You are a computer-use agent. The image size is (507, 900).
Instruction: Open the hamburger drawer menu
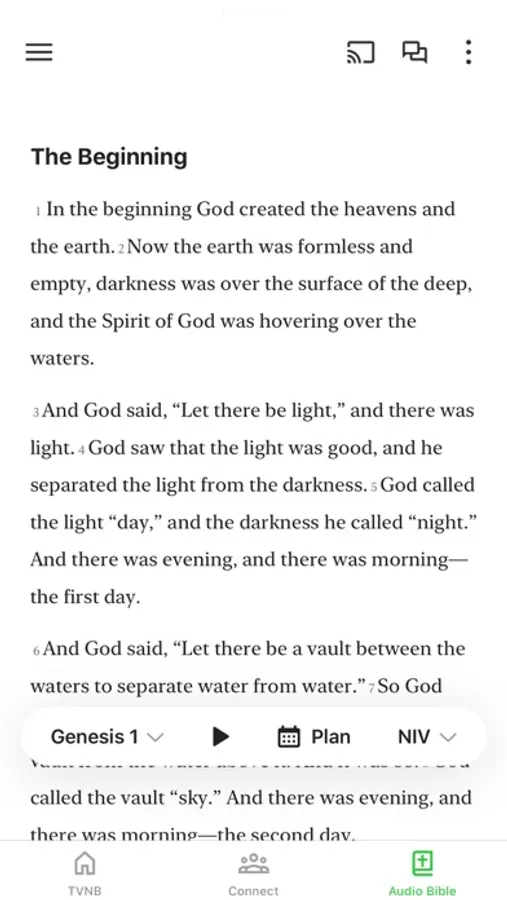(39, 52)
